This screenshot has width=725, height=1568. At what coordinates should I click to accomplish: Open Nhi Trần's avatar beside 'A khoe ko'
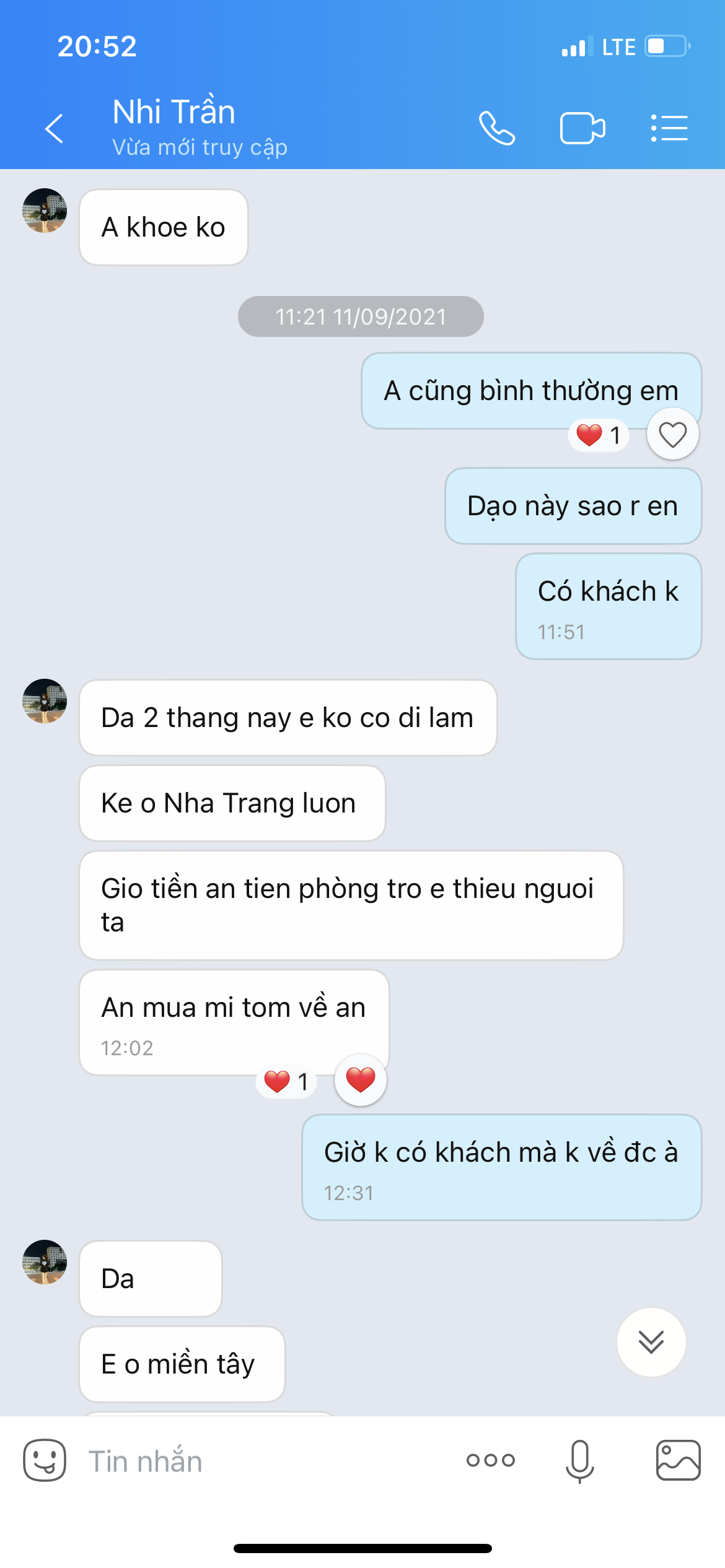click(45, 211)
